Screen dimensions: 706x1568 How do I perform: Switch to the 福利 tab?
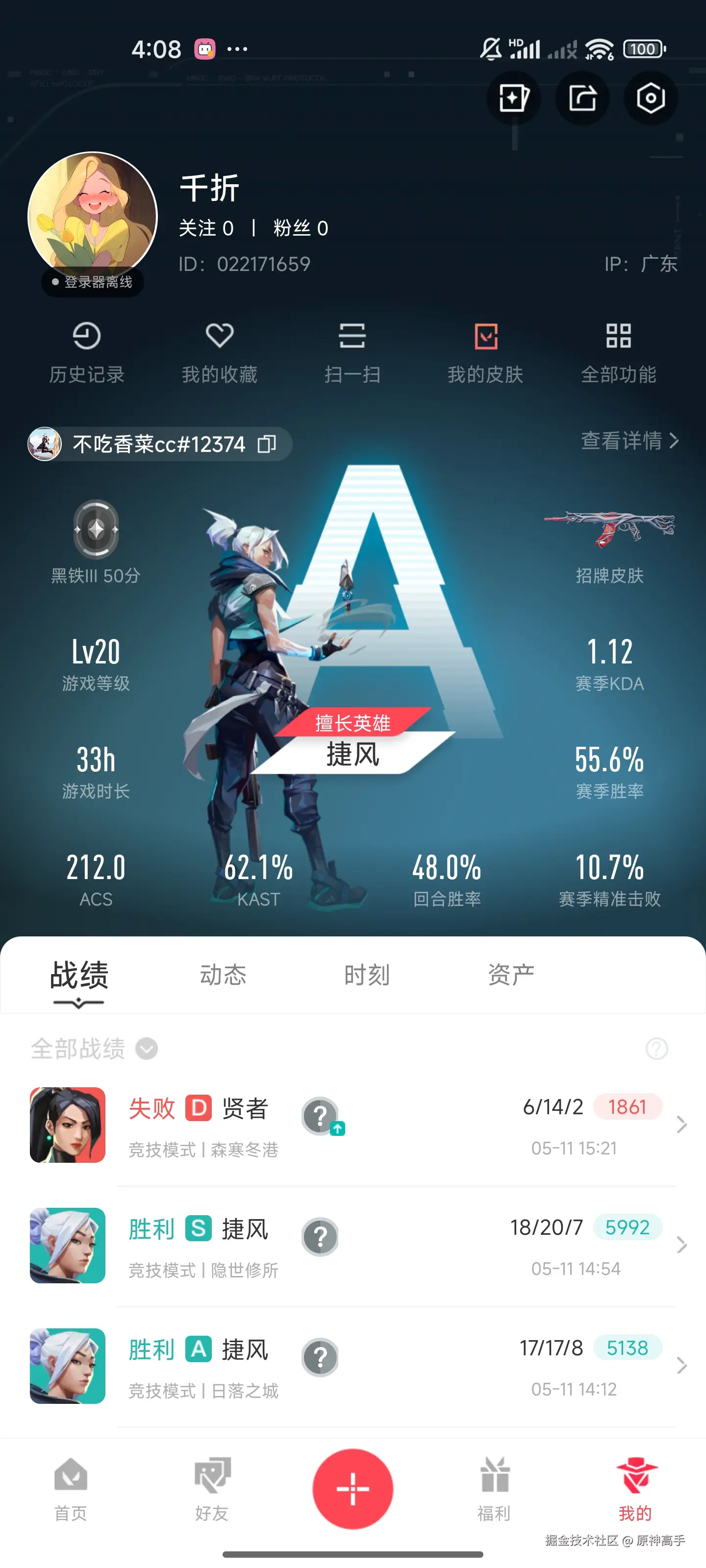pos(494,1489)
